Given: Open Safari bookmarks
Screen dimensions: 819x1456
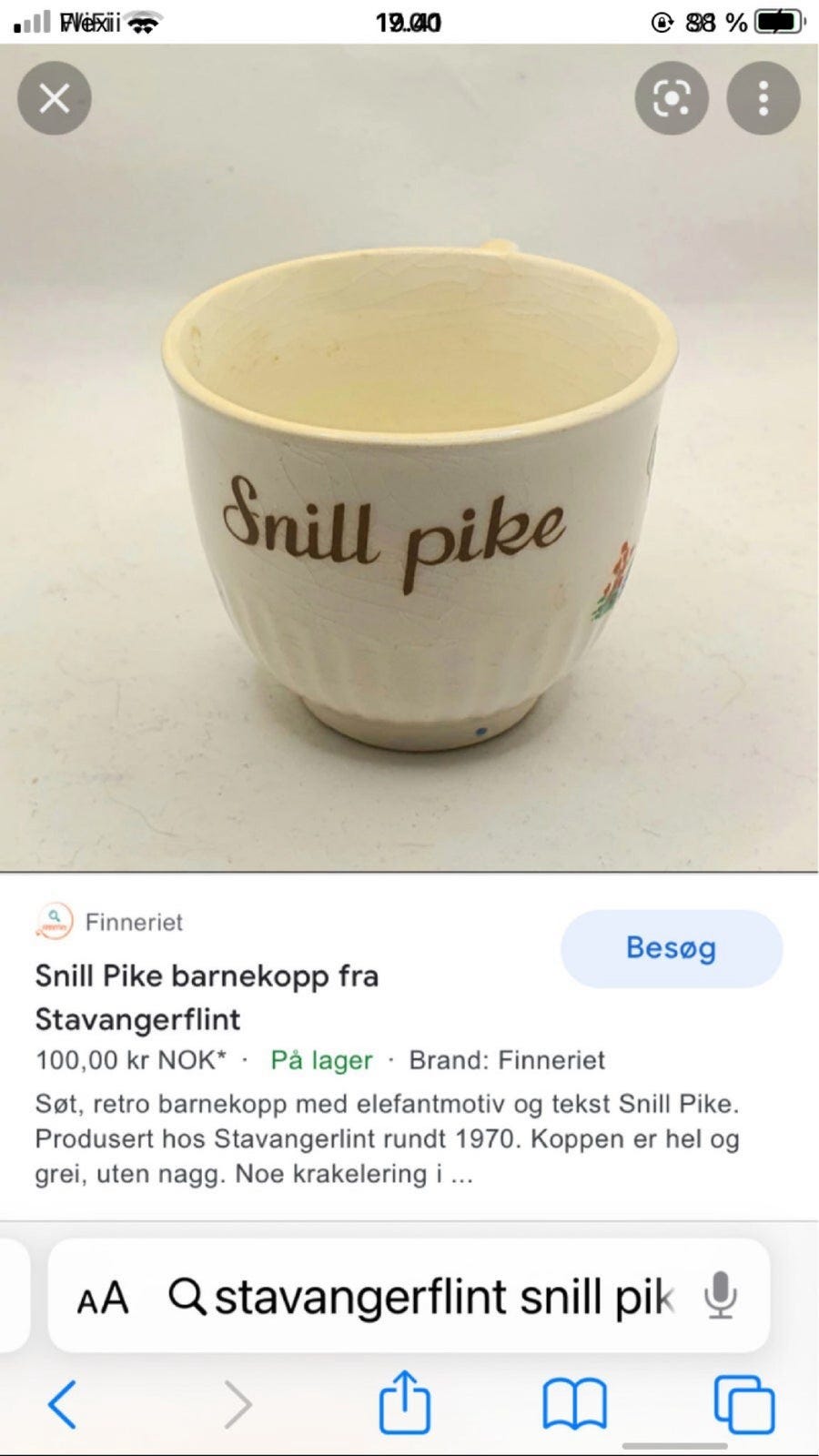Looking at the screenshot, I should click(574, 1404).
